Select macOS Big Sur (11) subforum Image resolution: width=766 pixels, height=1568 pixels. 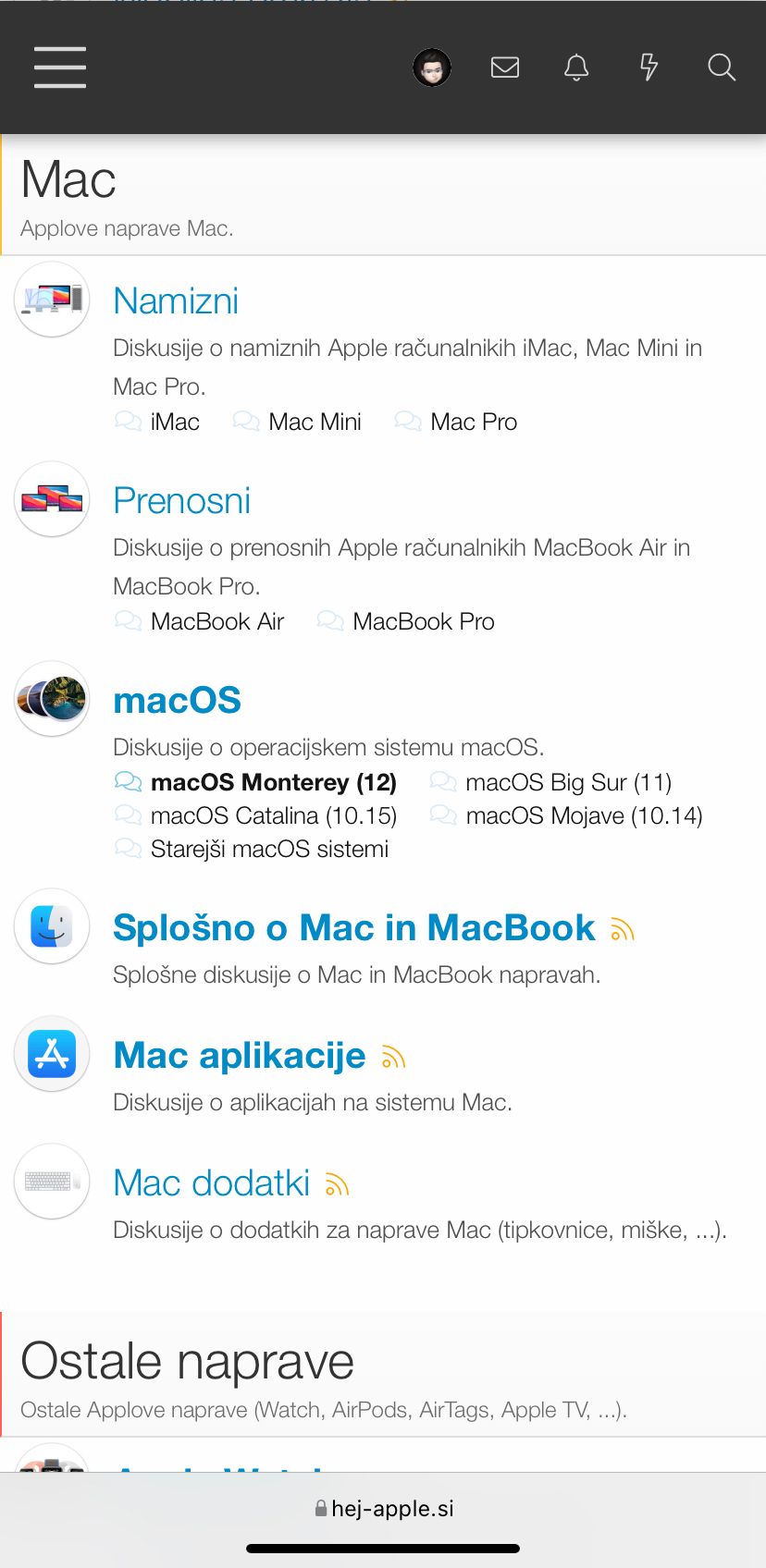569,782
